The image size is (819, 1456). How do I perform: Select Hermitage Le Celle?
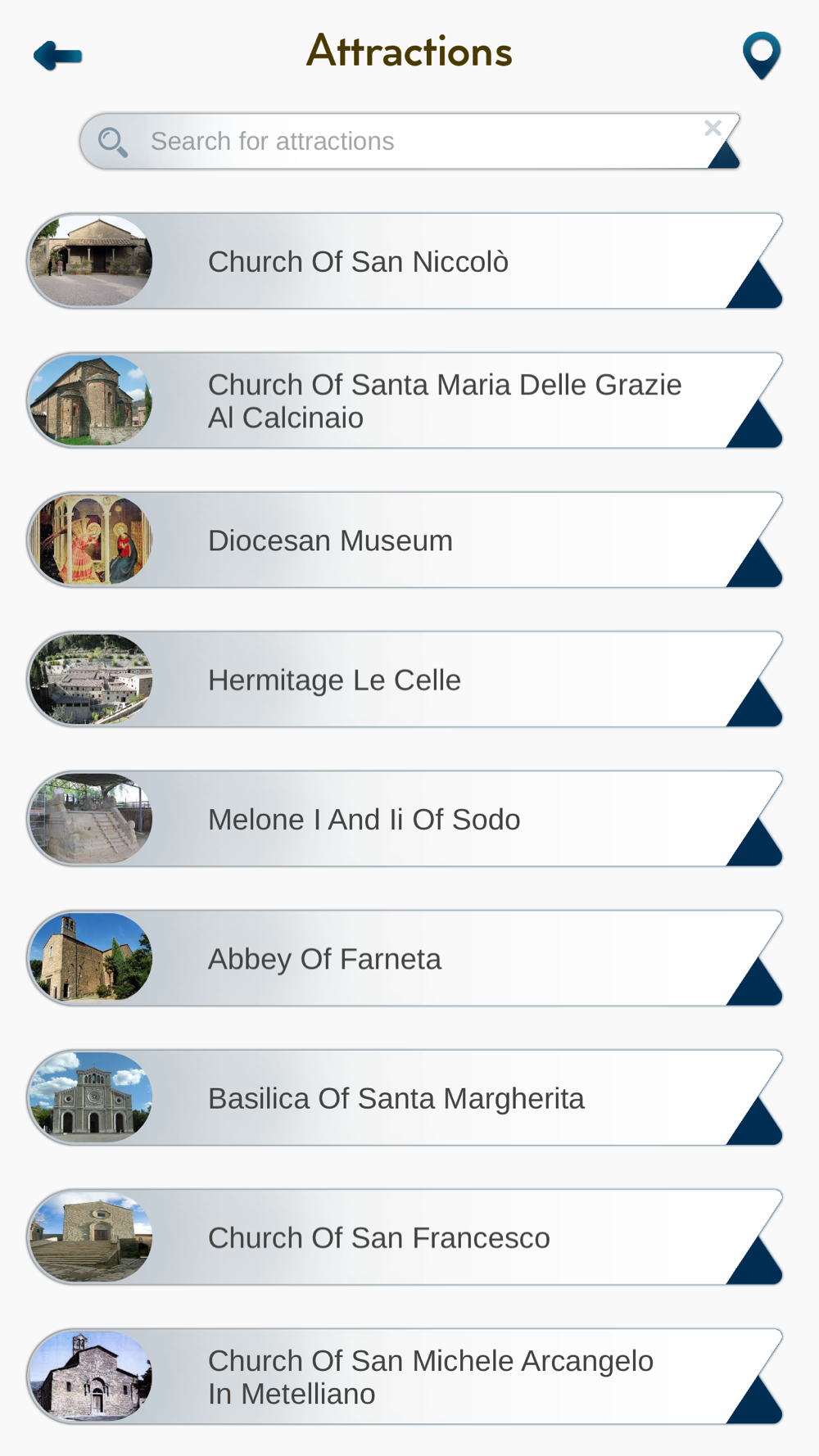pyautogui.click(x=405, y=679)
